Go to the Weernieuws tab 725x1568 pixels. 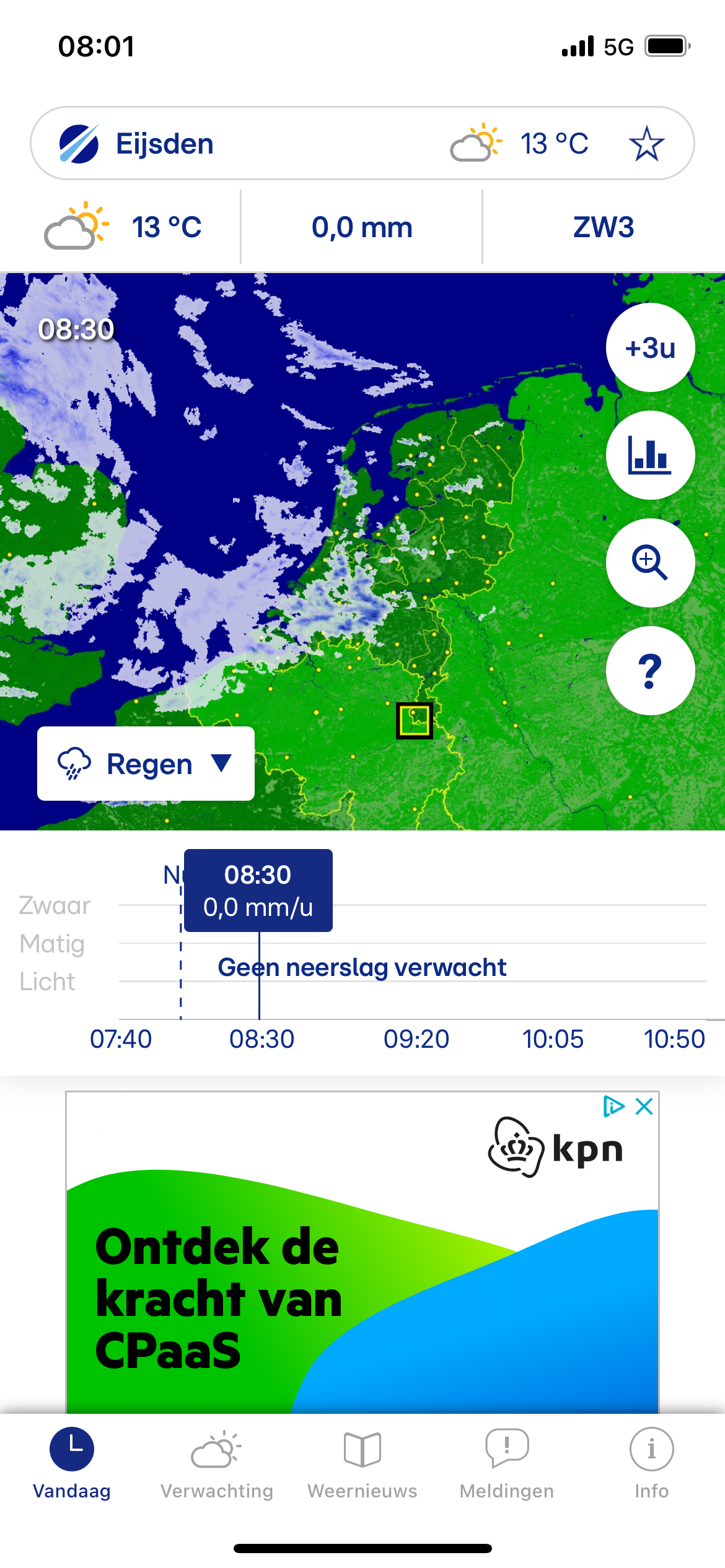pyautogui.click(x=362, y=1463)
